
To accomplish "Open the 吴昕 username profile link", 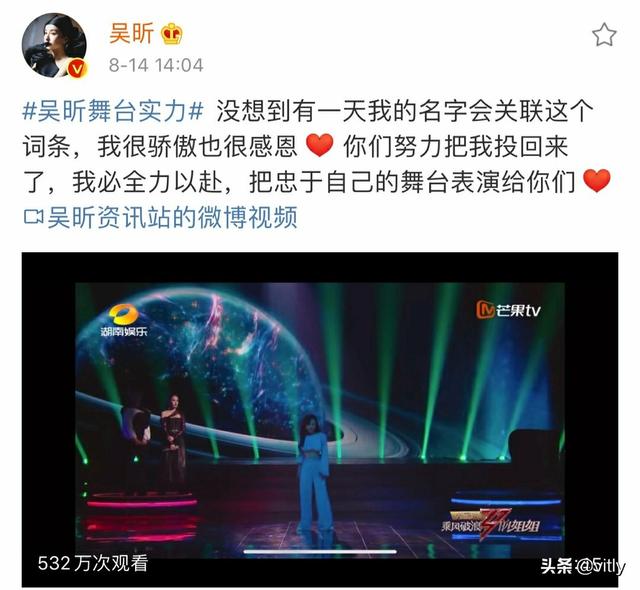I will click(x=130, y=33).
